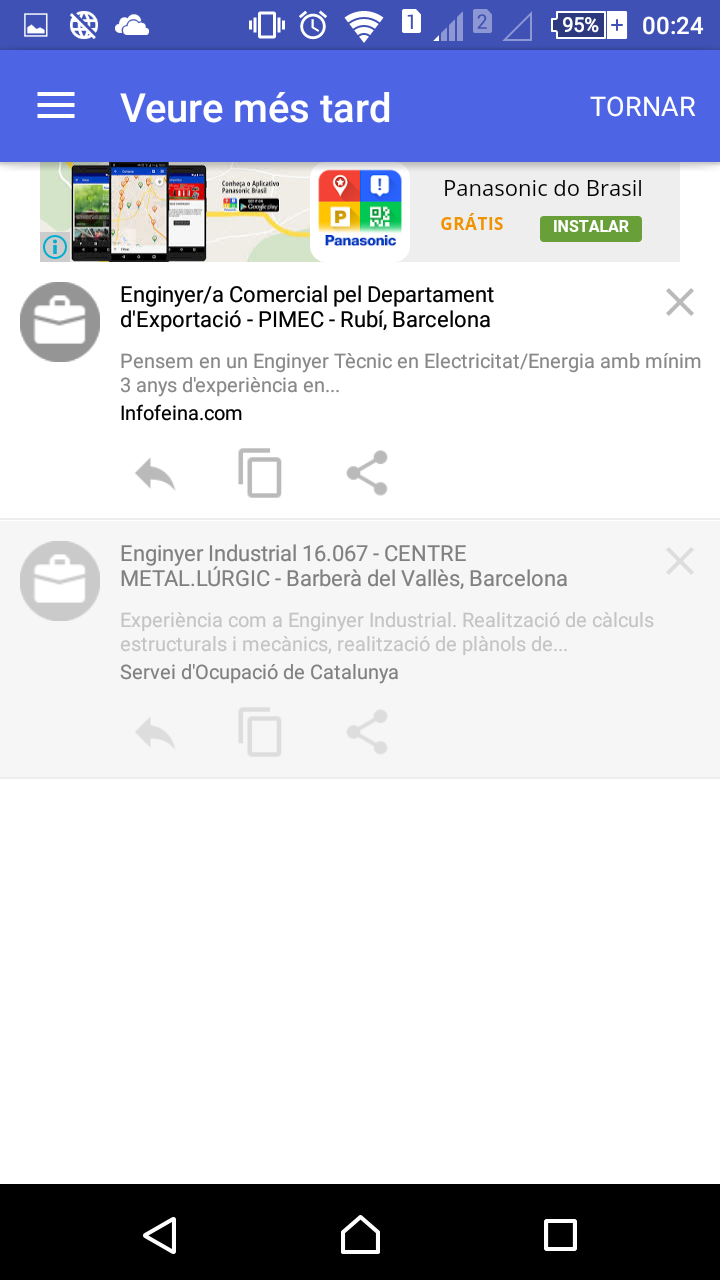Reply to the Enginyer/a Comercial job offer
This screenshot has height=1280, width=720.
pyautogui.click(x=155, y=474)
